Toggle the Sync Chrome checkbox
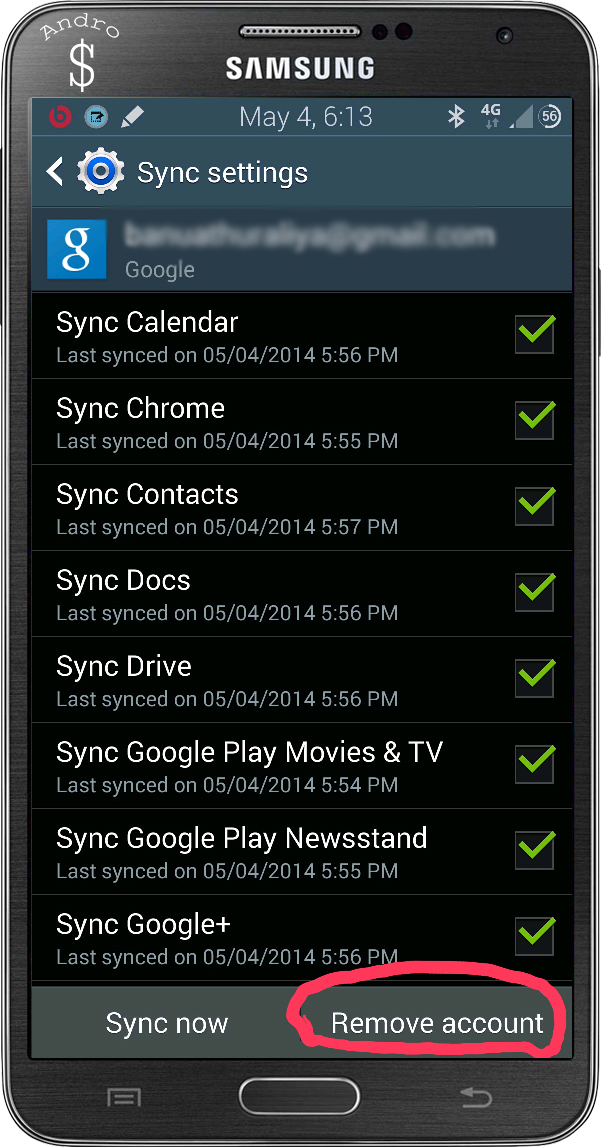601x1147 pixels. (x=535, y=420)
